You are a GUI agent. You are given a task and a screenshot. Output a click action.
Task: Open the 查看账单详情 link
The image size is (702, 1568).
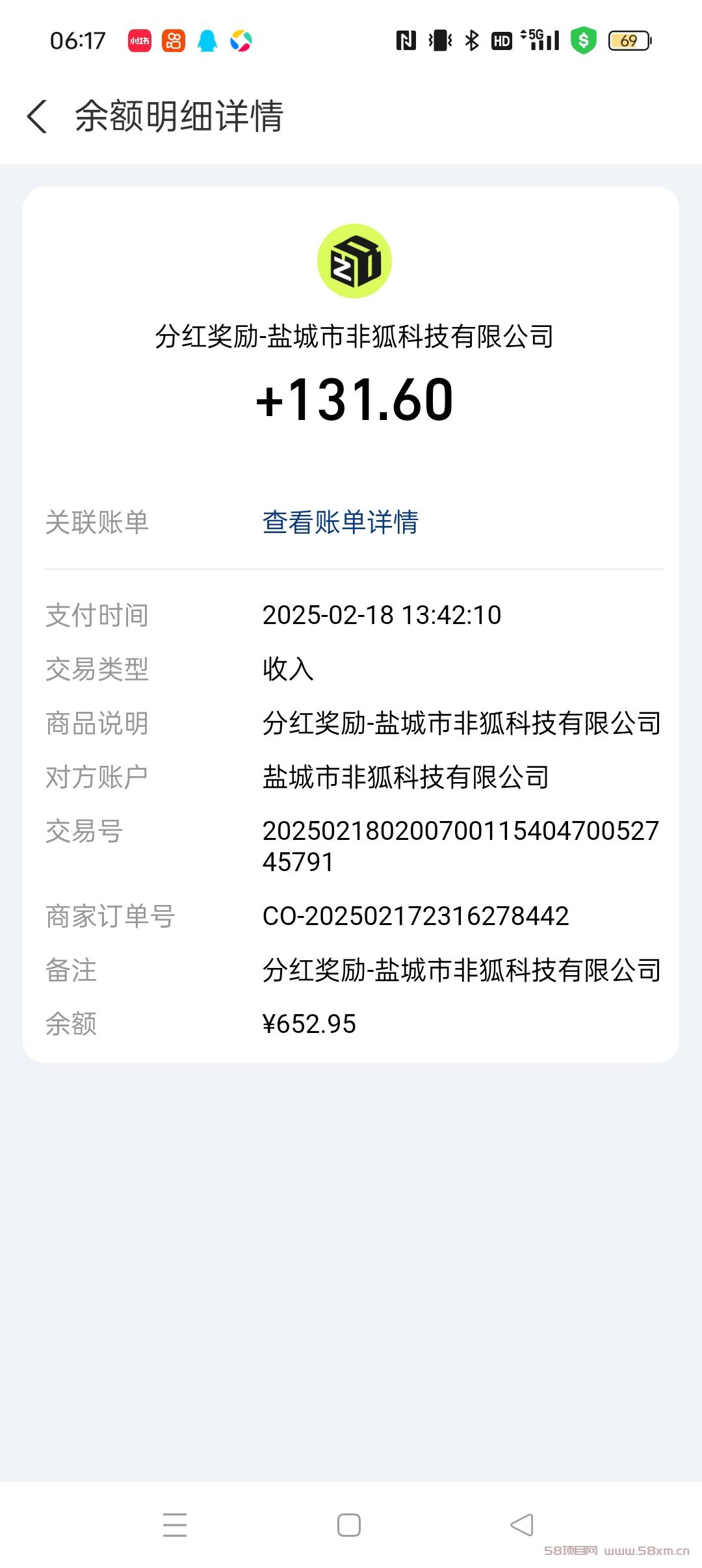pos(340,523)
